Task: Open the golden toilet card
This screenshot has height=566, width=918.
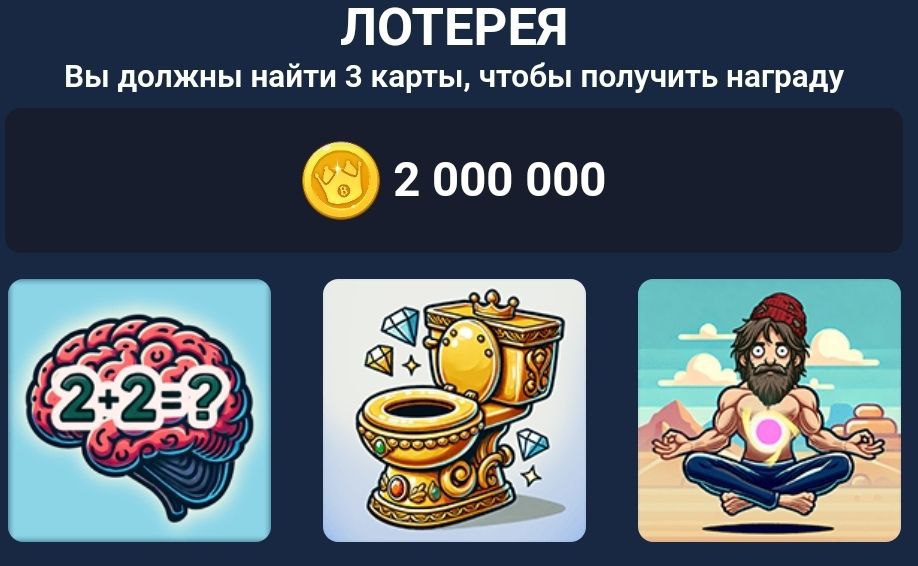Action: coord(454,410)
